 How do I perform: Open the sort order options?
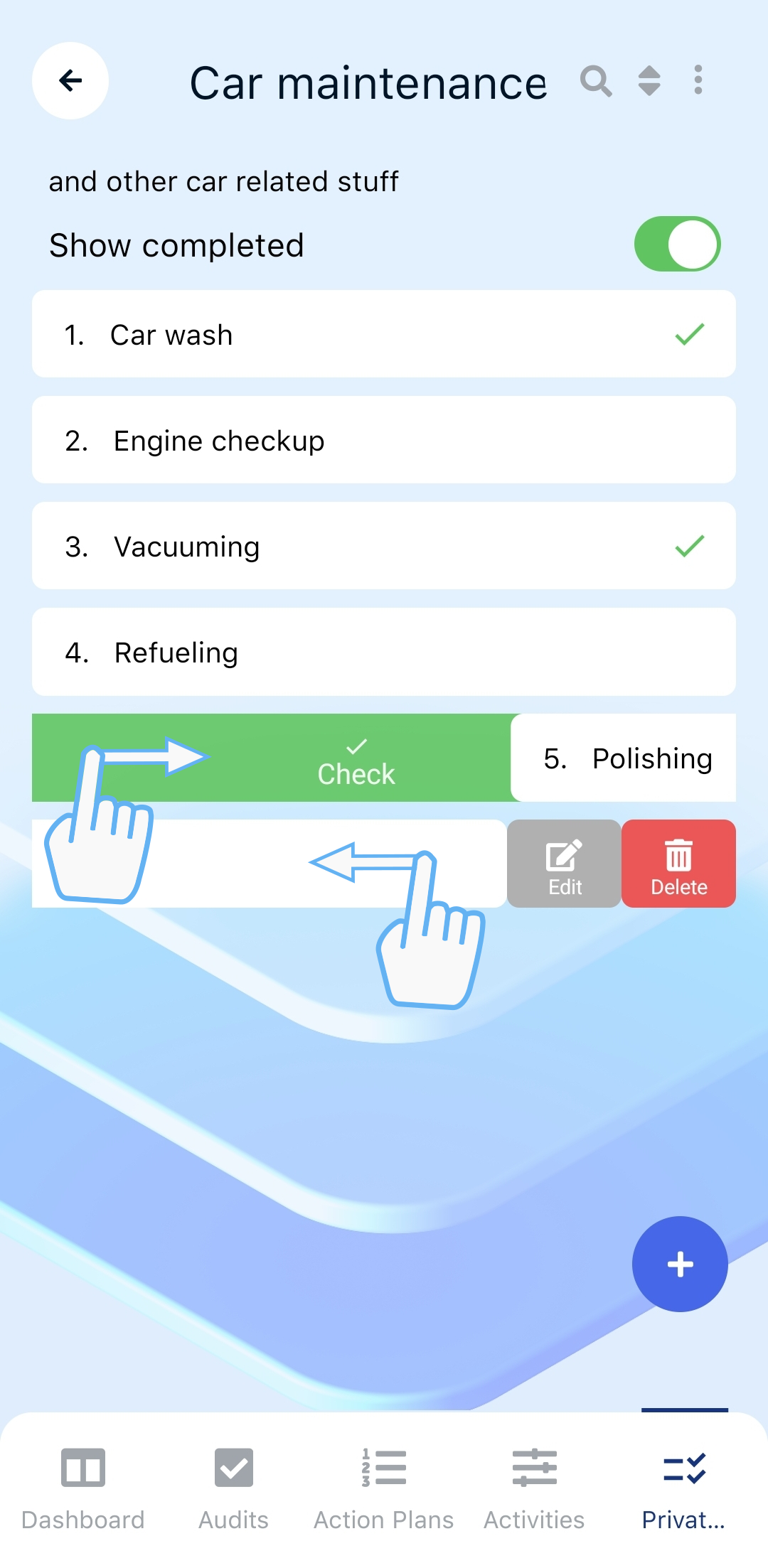[x=649, y=80]
